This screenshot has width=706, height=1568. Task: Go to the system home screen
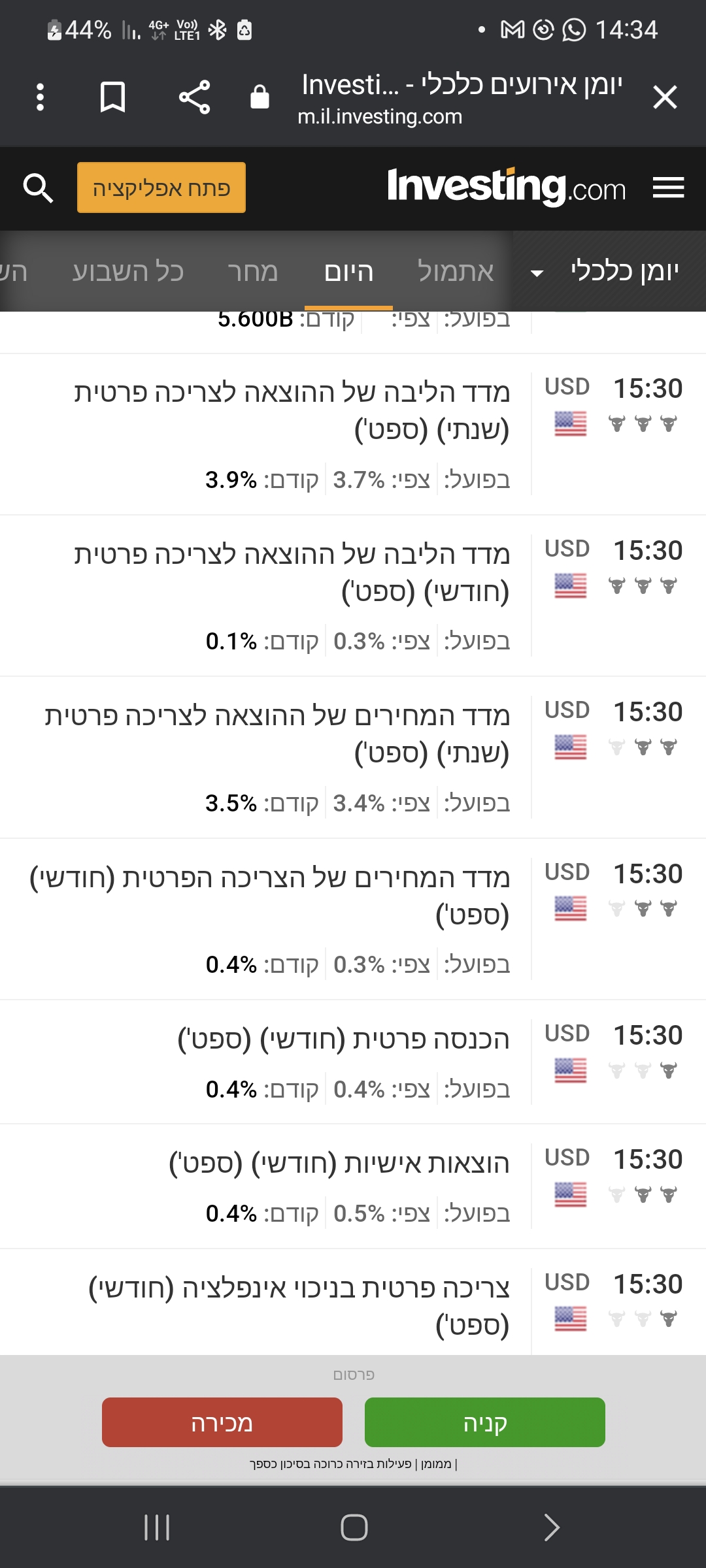[354, 1527]
